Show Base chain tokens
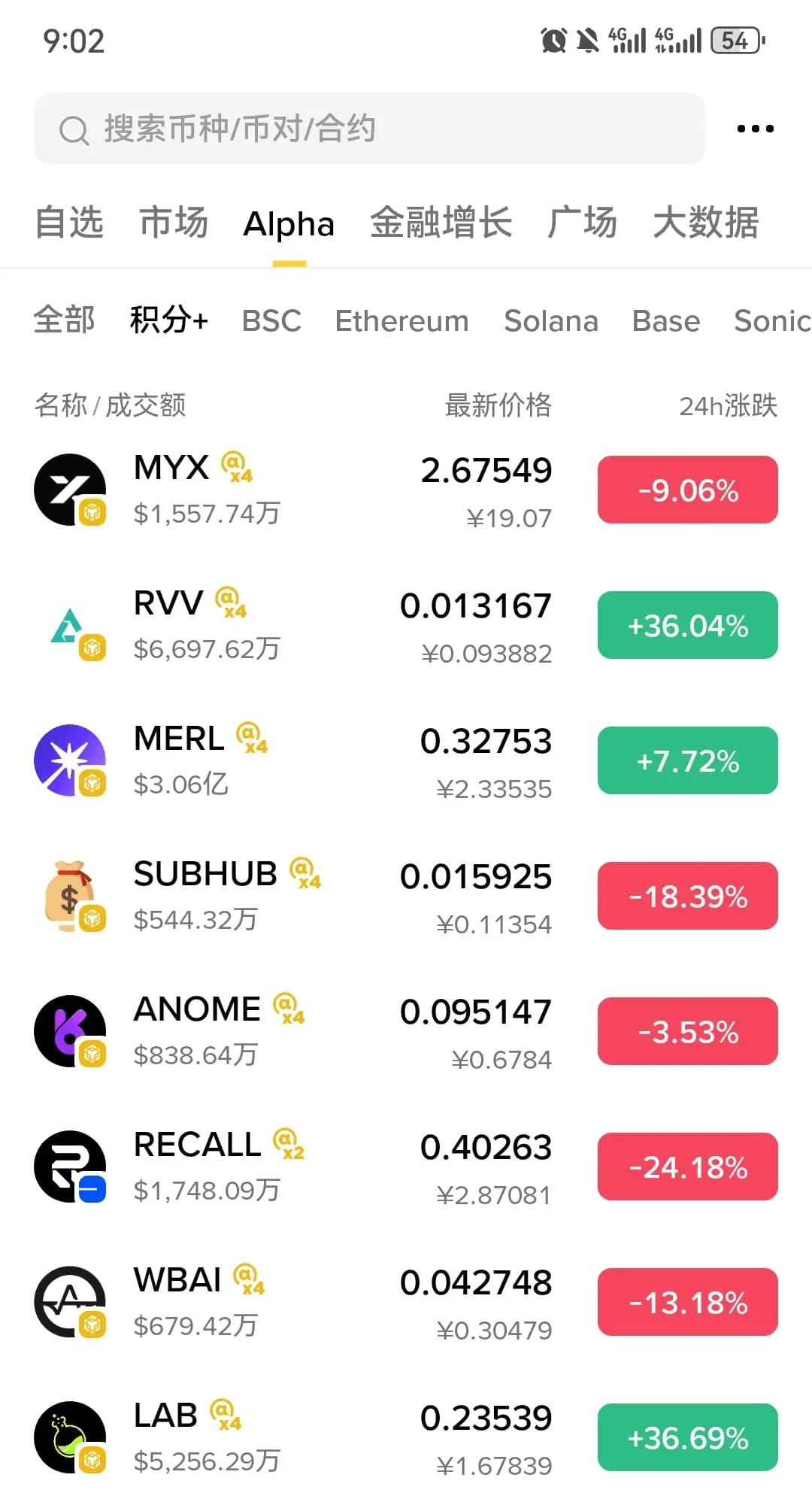This screenshot has height=1496, width=812. click(666, 320)
